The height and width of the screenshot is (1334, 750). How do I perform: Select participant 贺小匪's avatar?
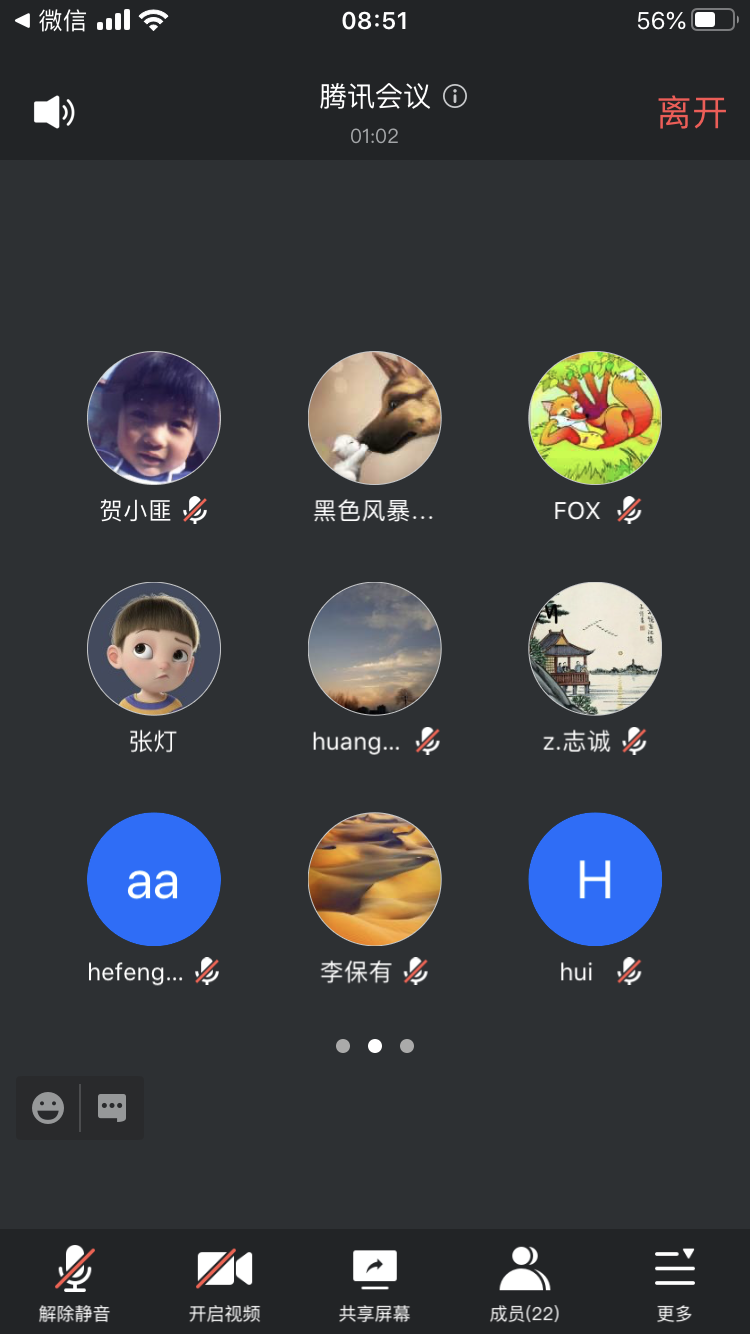coord(154,418)
